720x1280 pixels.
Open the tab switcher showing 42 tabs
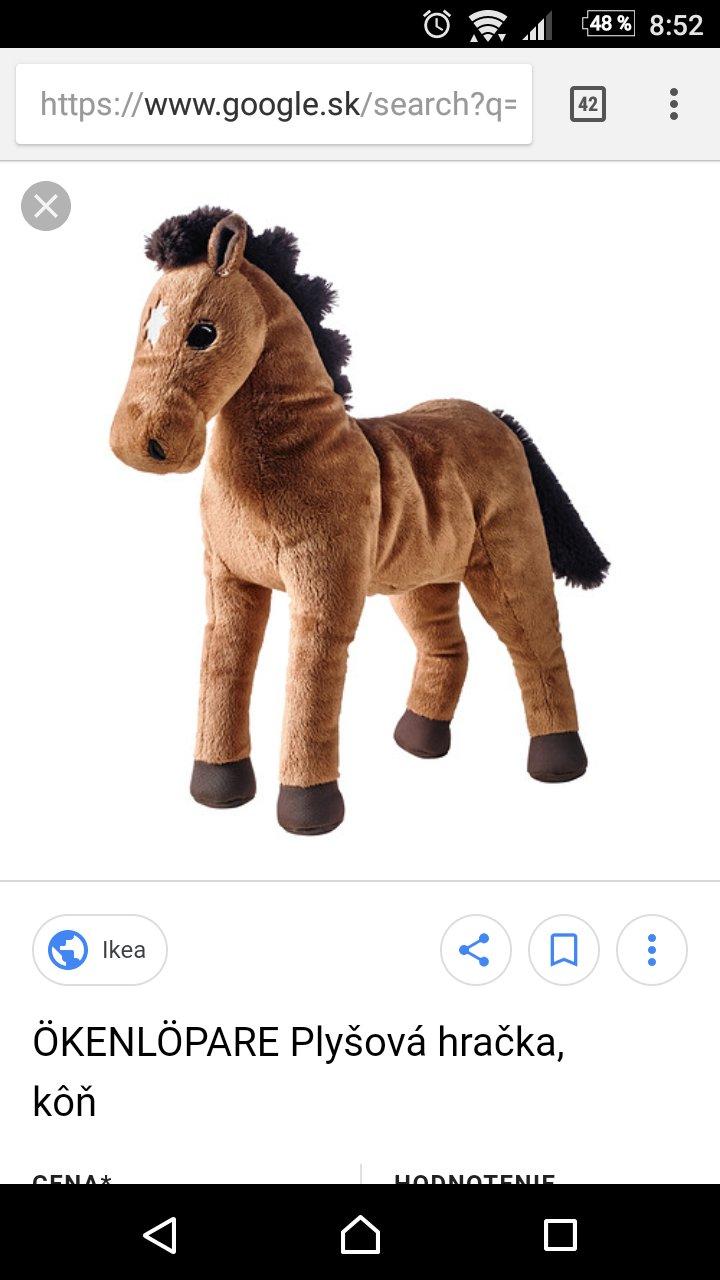pyautogui.click(x=588, y=104)
